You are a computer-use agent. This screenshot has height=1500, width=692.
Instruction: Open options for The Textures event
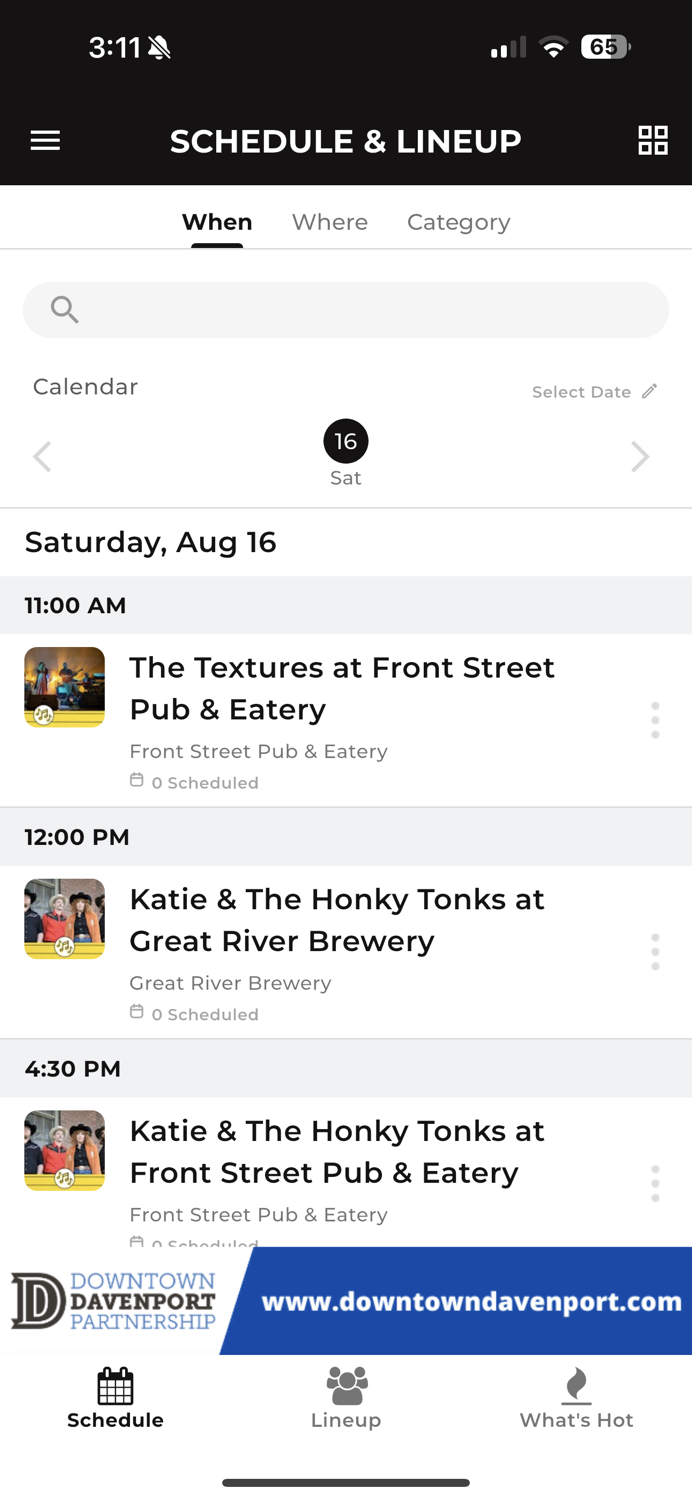pyautogui.click(x=655, y=720)
